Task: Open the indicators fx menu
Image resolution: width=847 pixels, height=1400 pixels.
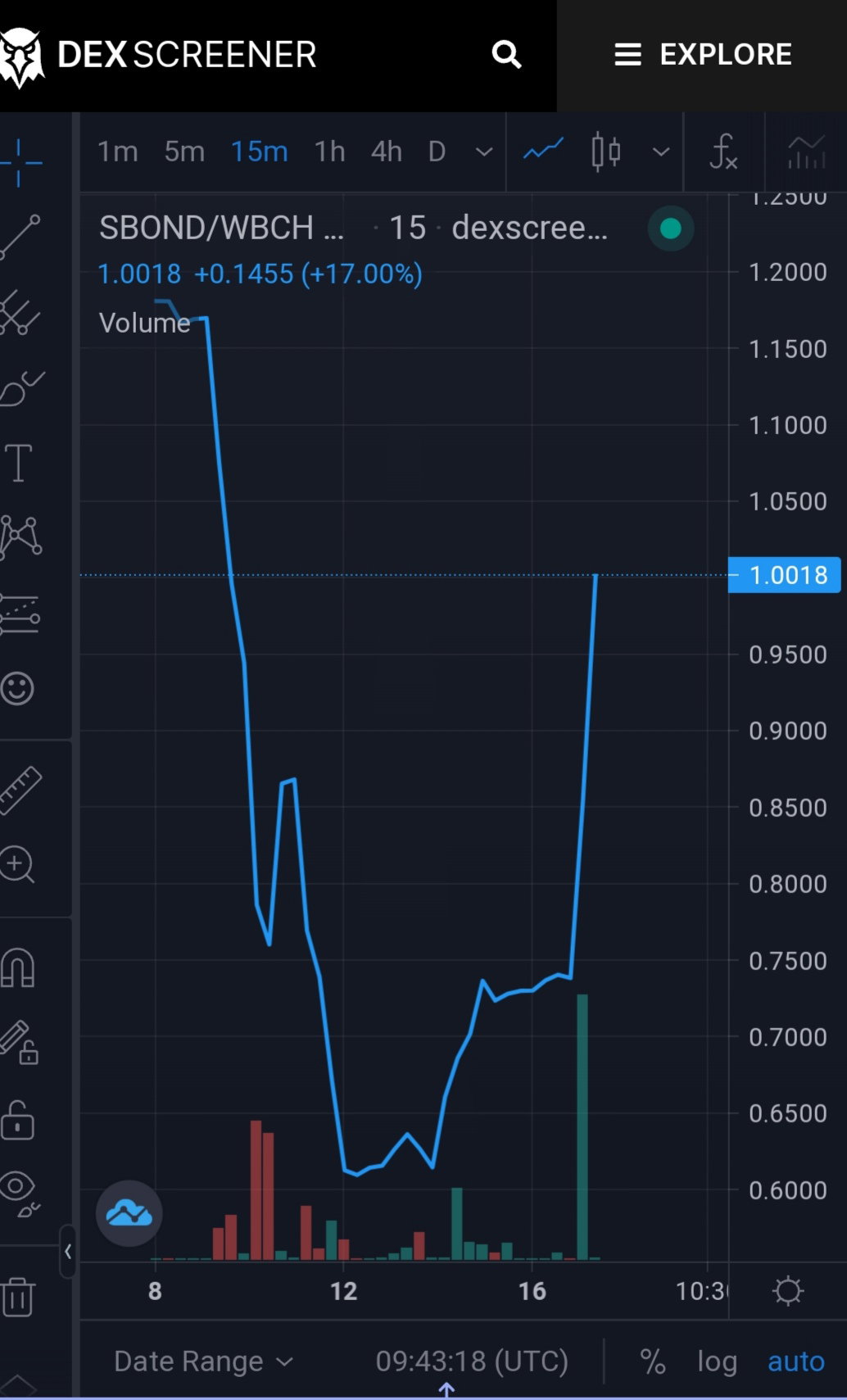Action: click(x=724, y=152)
